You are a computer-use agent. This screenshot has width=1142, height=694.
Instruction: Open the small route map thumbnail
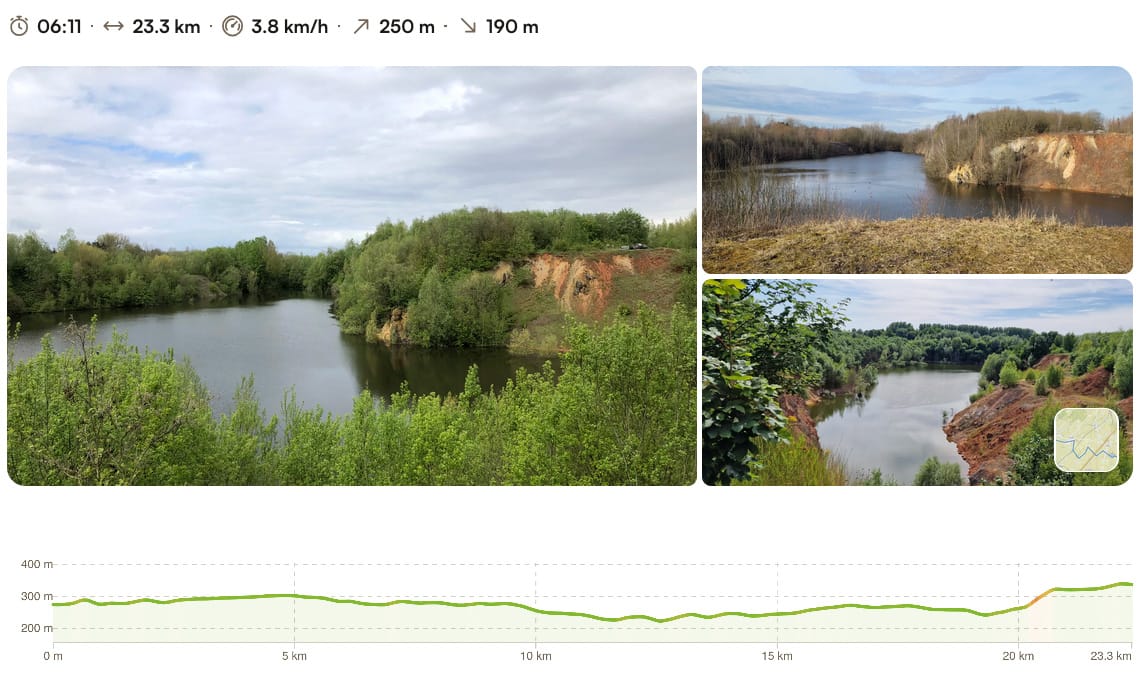1086,440
